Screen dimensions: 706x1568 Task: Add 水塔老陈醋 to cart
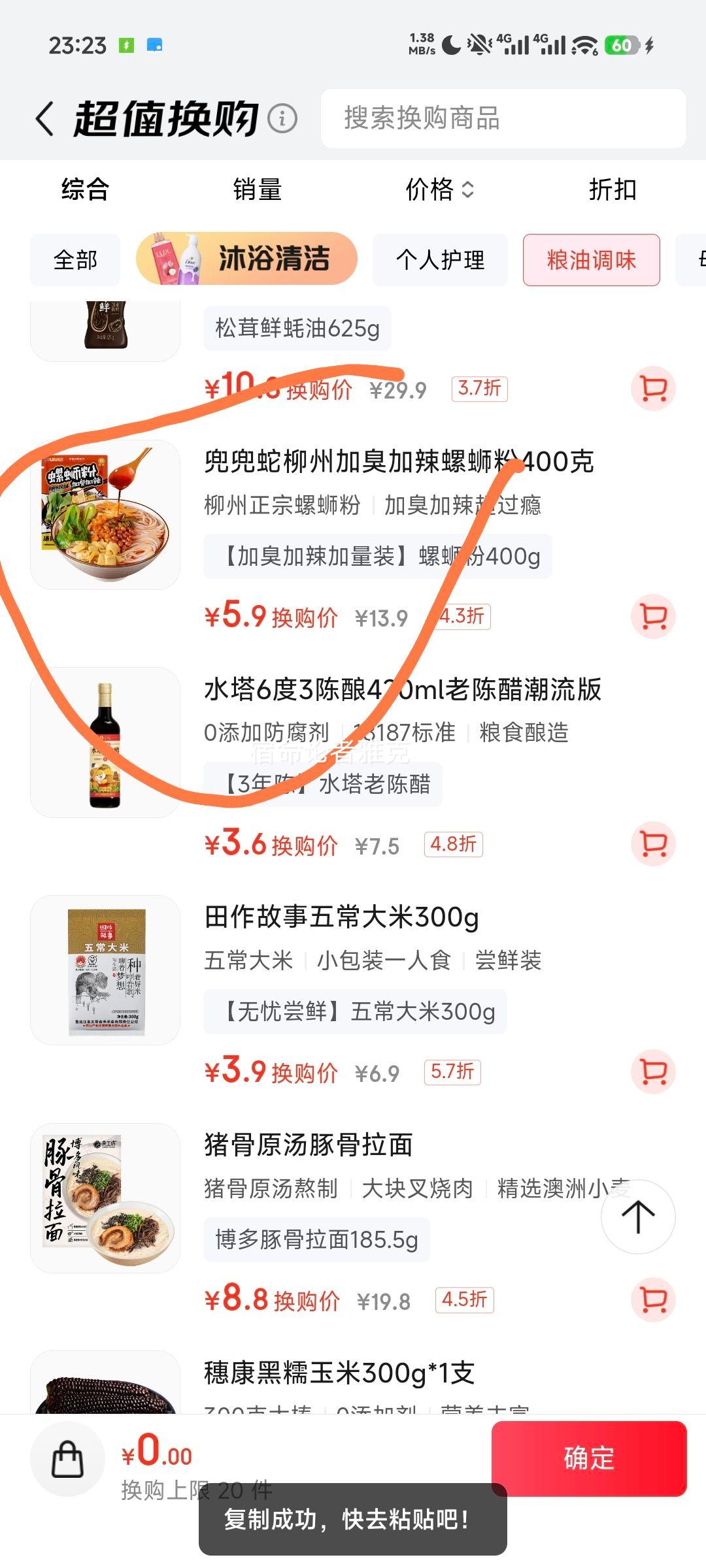pyautogui.click(x=653, y=843)
